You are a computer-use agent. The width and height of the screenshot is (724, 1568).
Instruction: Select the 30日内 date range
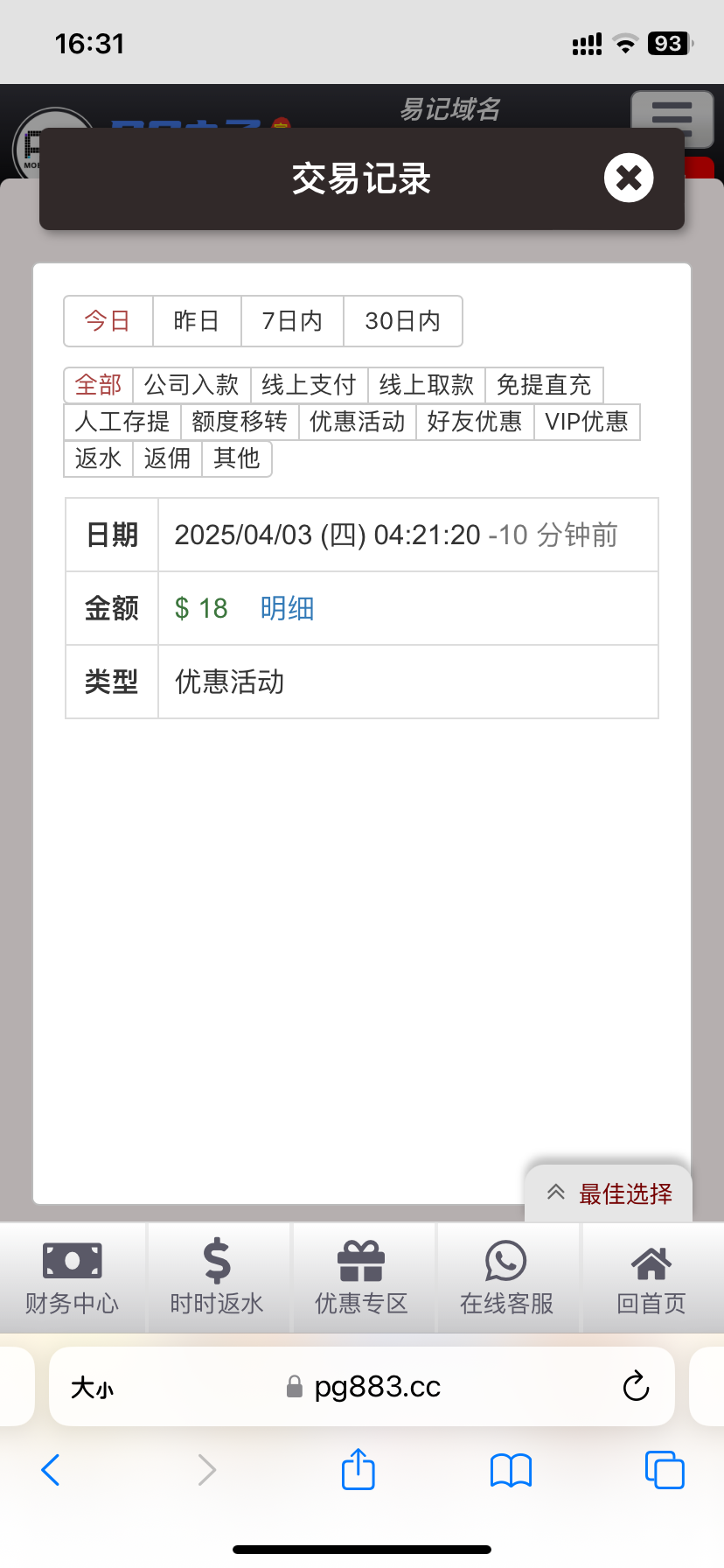tap(402, 321)
